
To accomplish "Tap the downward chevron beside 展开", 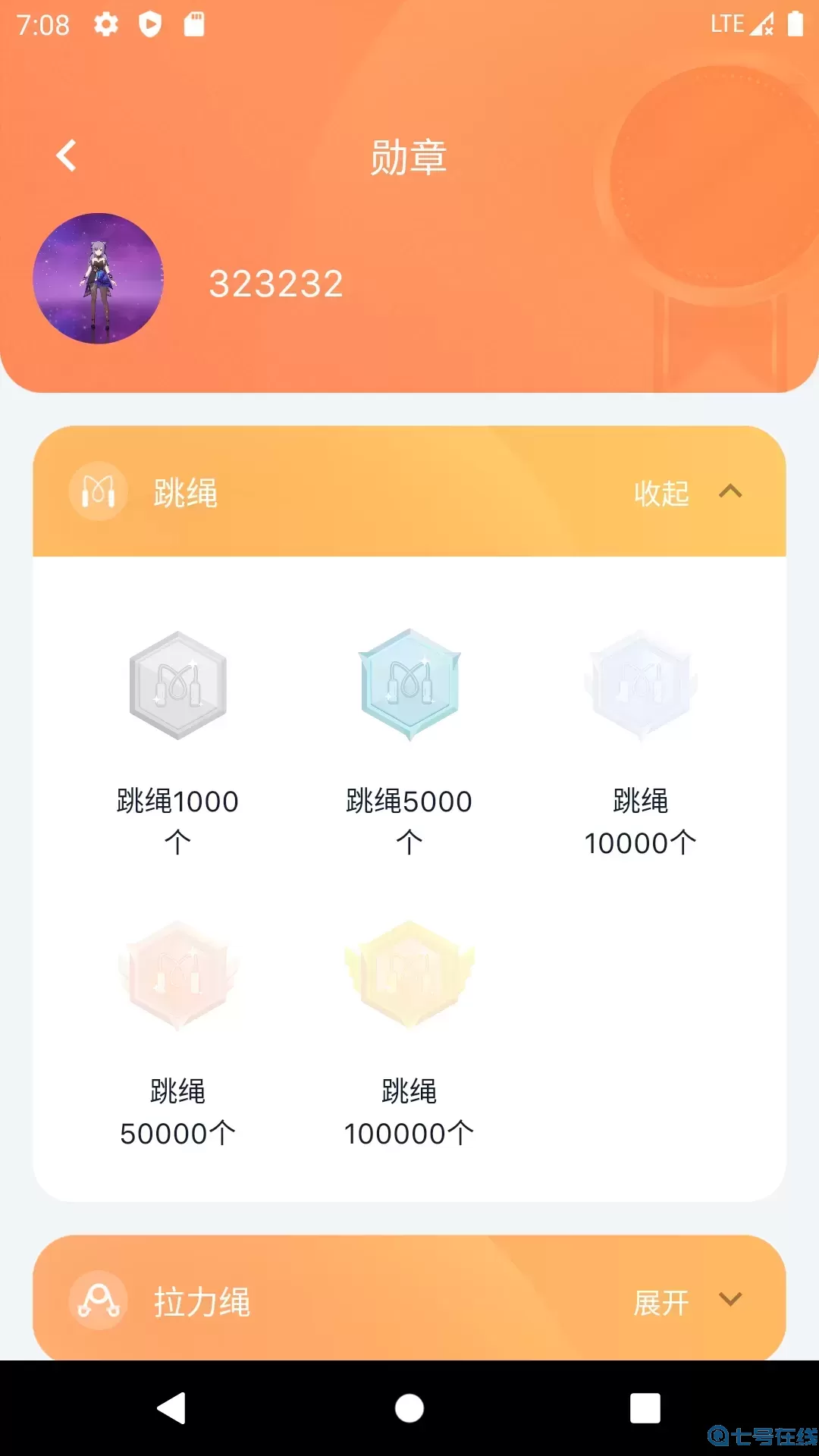I will point(730,1301).
